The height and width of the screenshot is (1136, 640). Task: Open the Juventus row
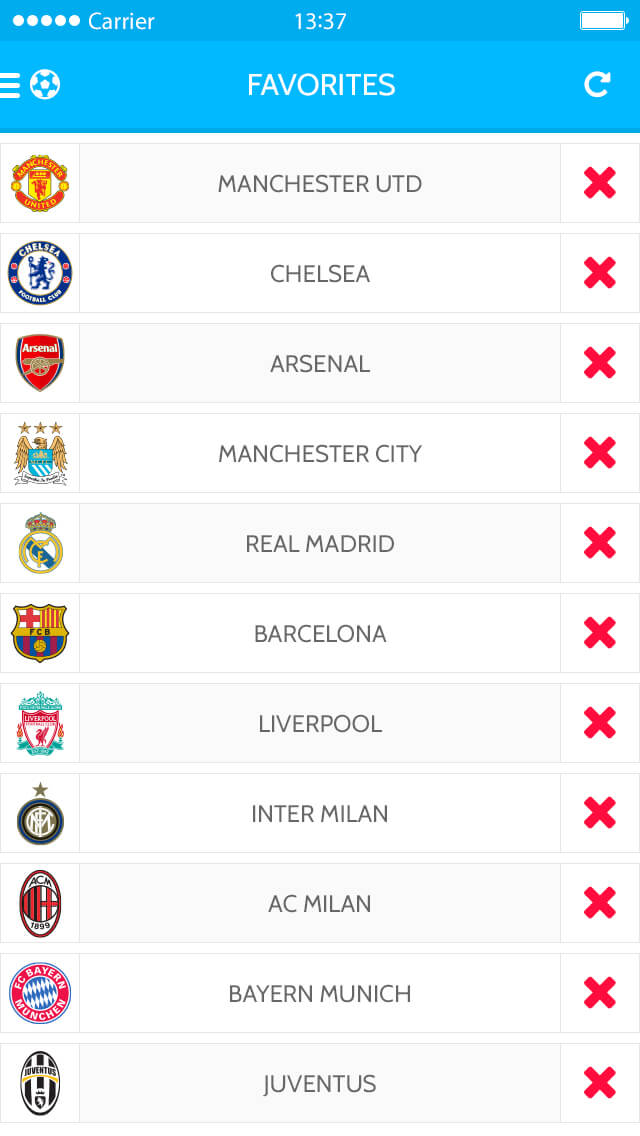point(320,1083)
